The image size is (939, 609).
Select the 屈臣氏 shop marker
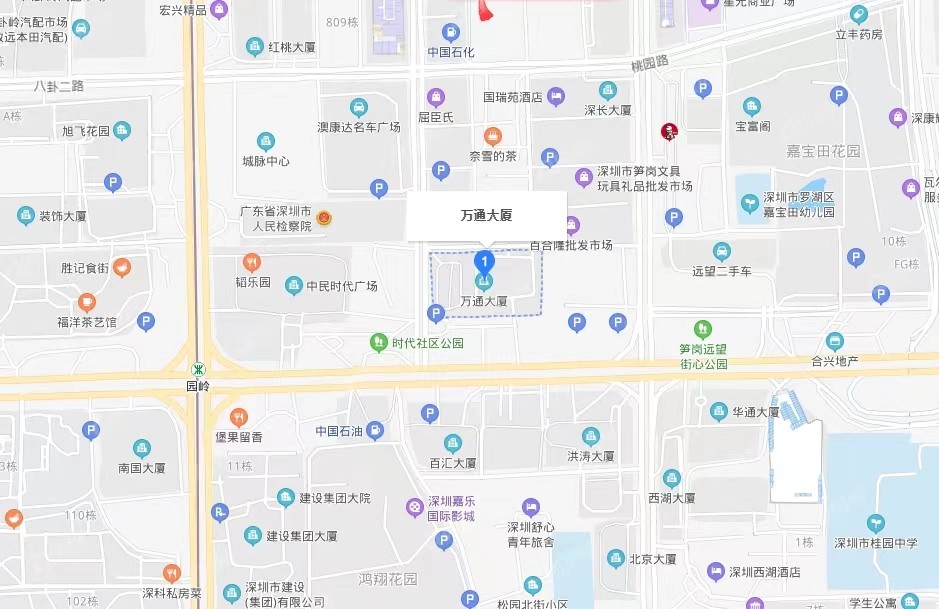click(x=435, y=98)
